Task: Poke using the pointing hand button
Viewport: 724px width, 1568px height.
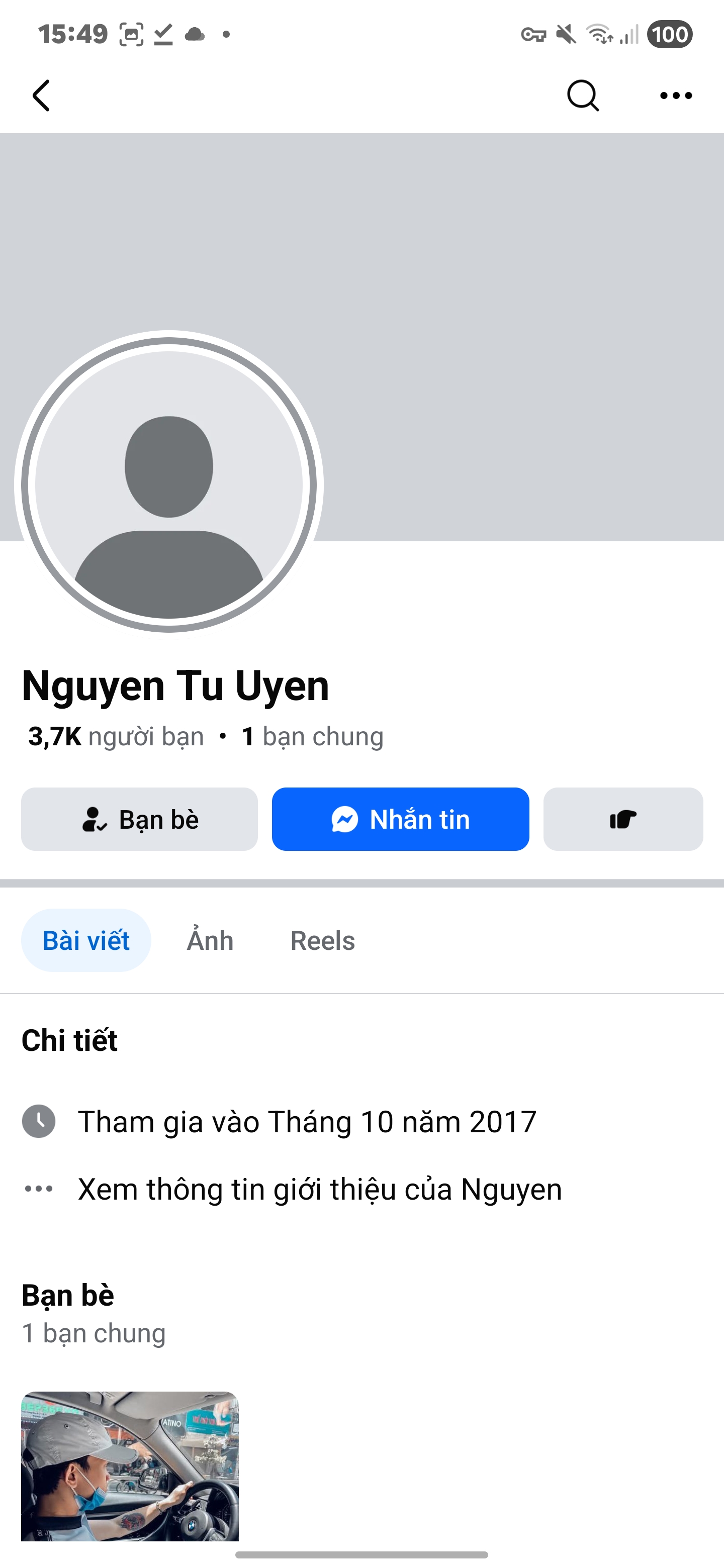Action: 623,819
